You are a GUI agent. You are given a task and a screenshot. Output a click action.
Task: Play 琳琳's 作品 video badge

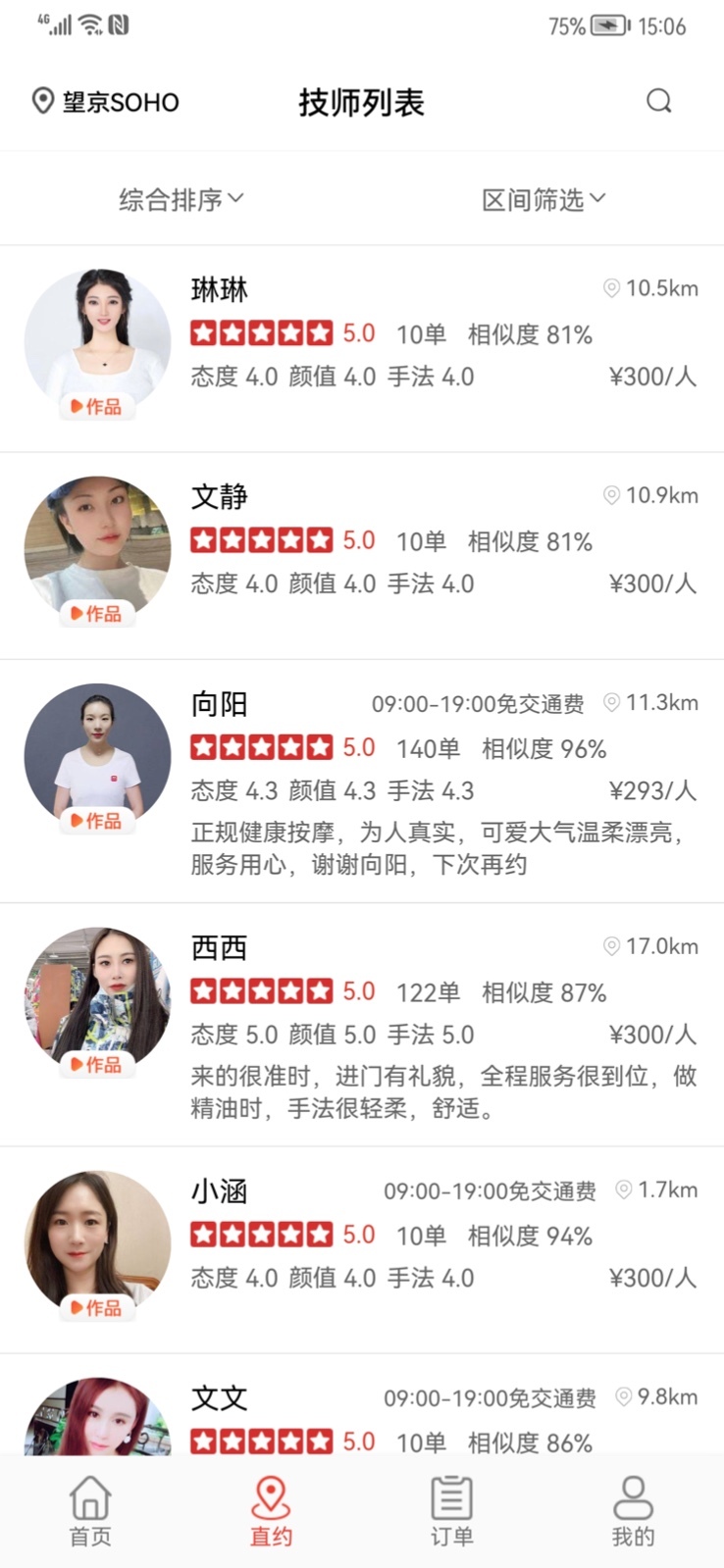(x=96, y=407)
